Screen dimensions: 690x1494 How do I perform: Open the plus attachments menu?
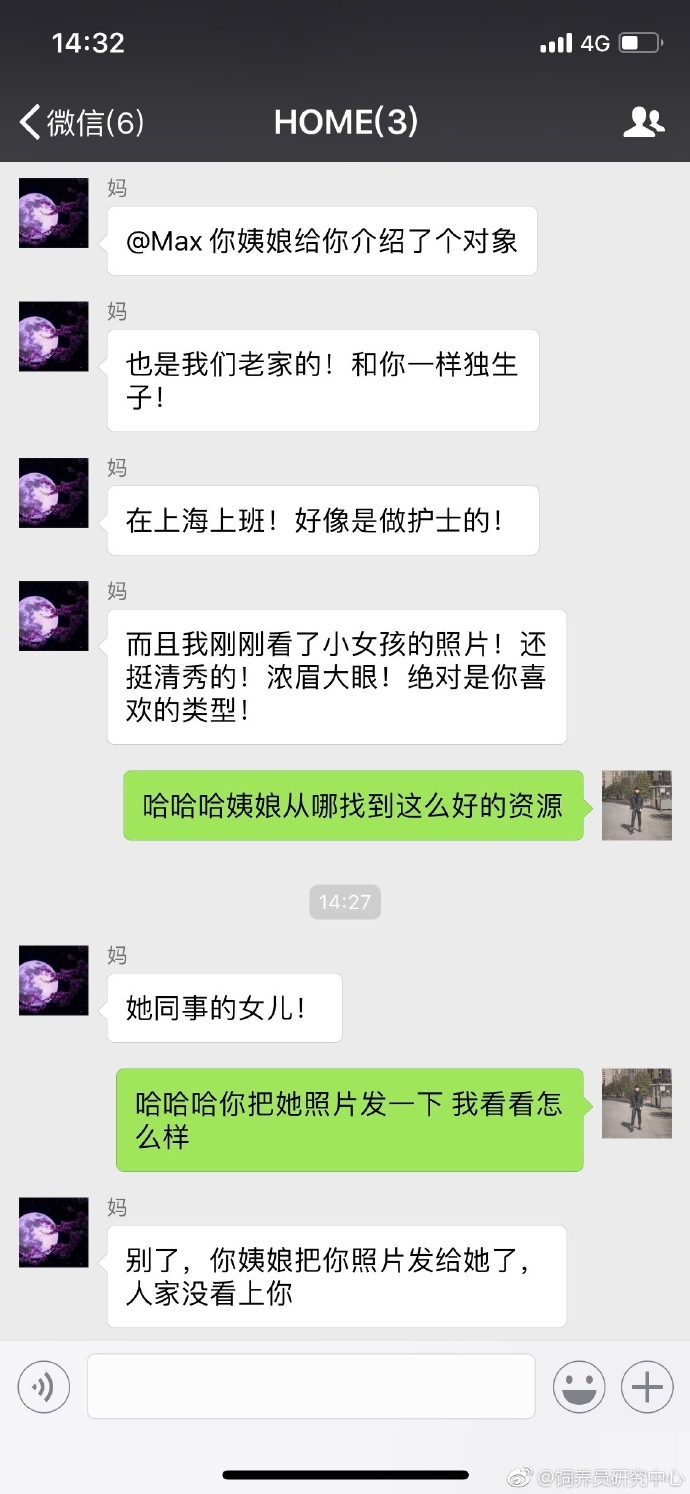point(647,1387)
